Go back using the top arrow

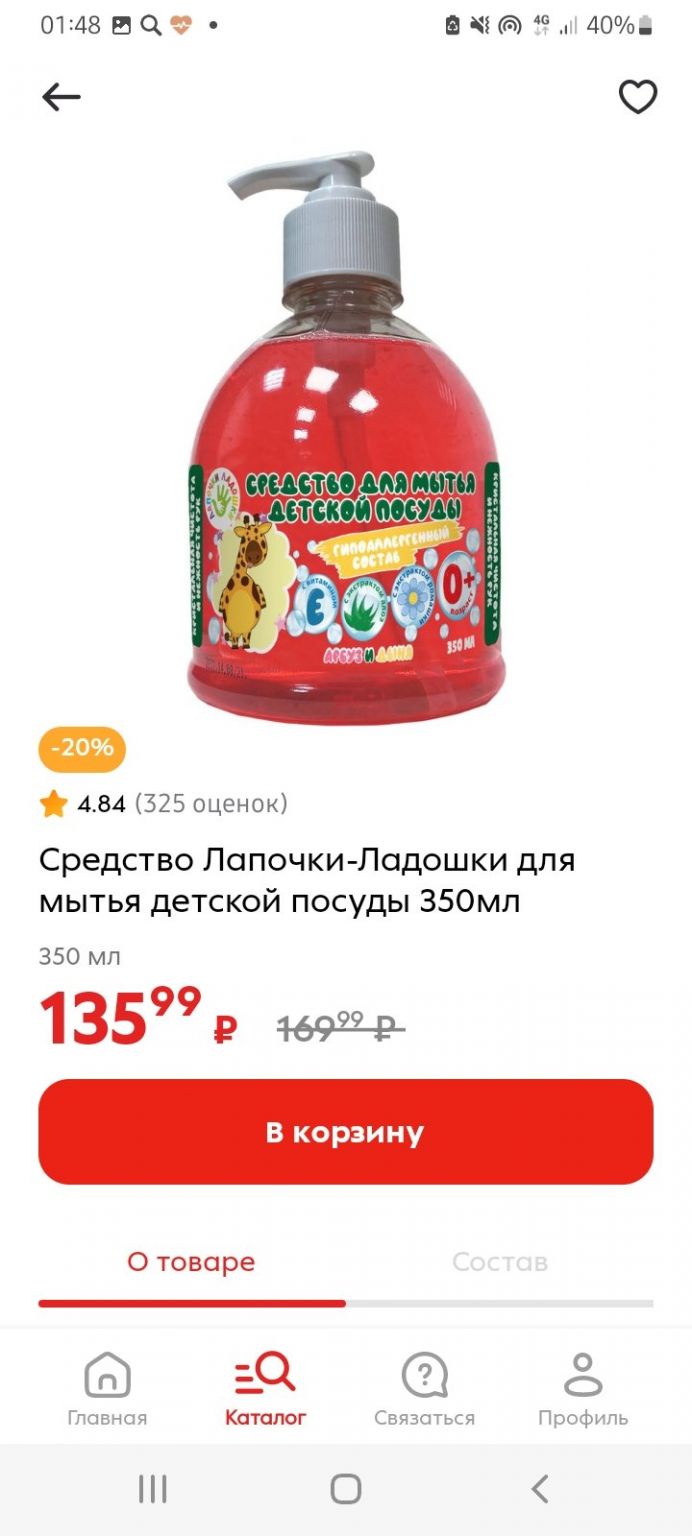tap(61, 97)
